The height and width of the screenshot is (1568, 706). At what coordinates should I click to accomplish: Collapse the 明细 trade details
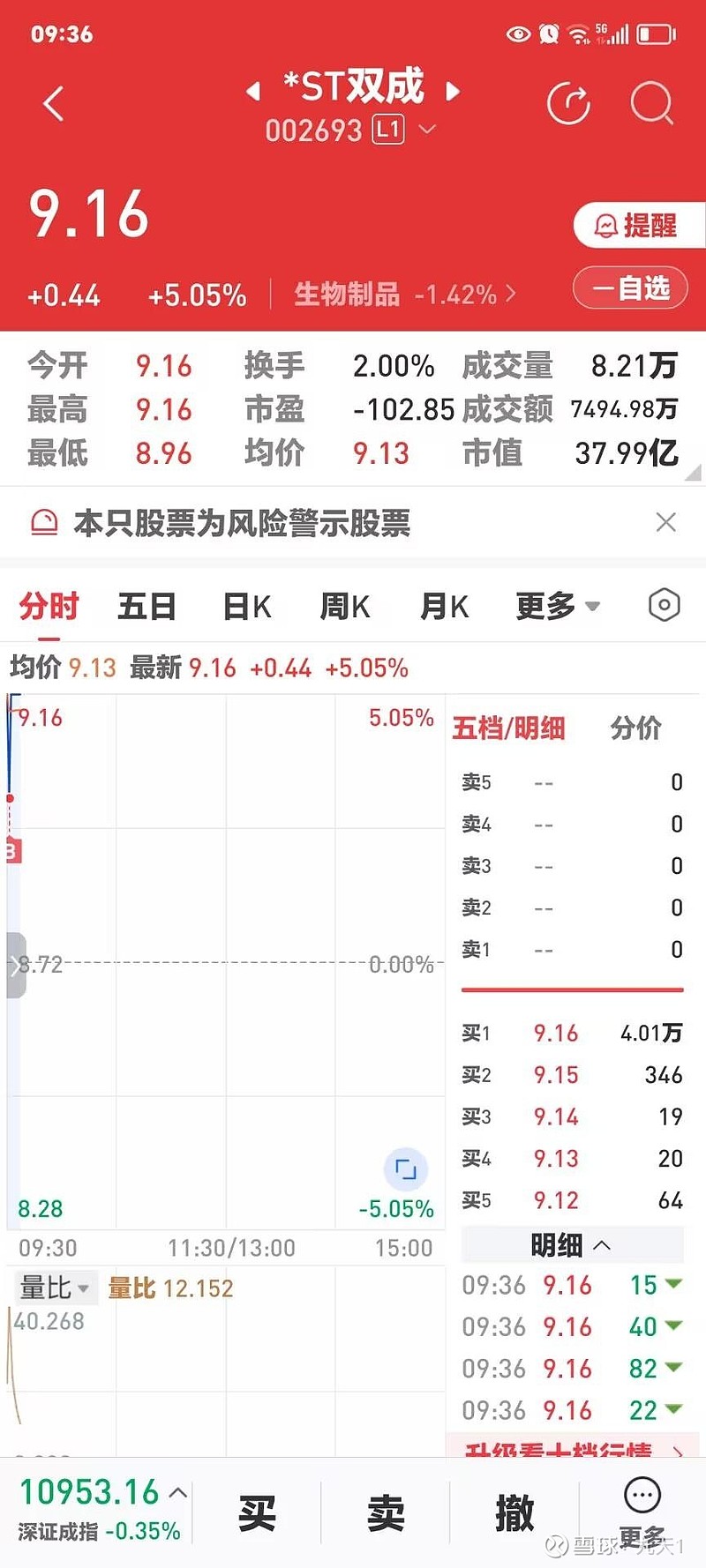click(572, 1245)
